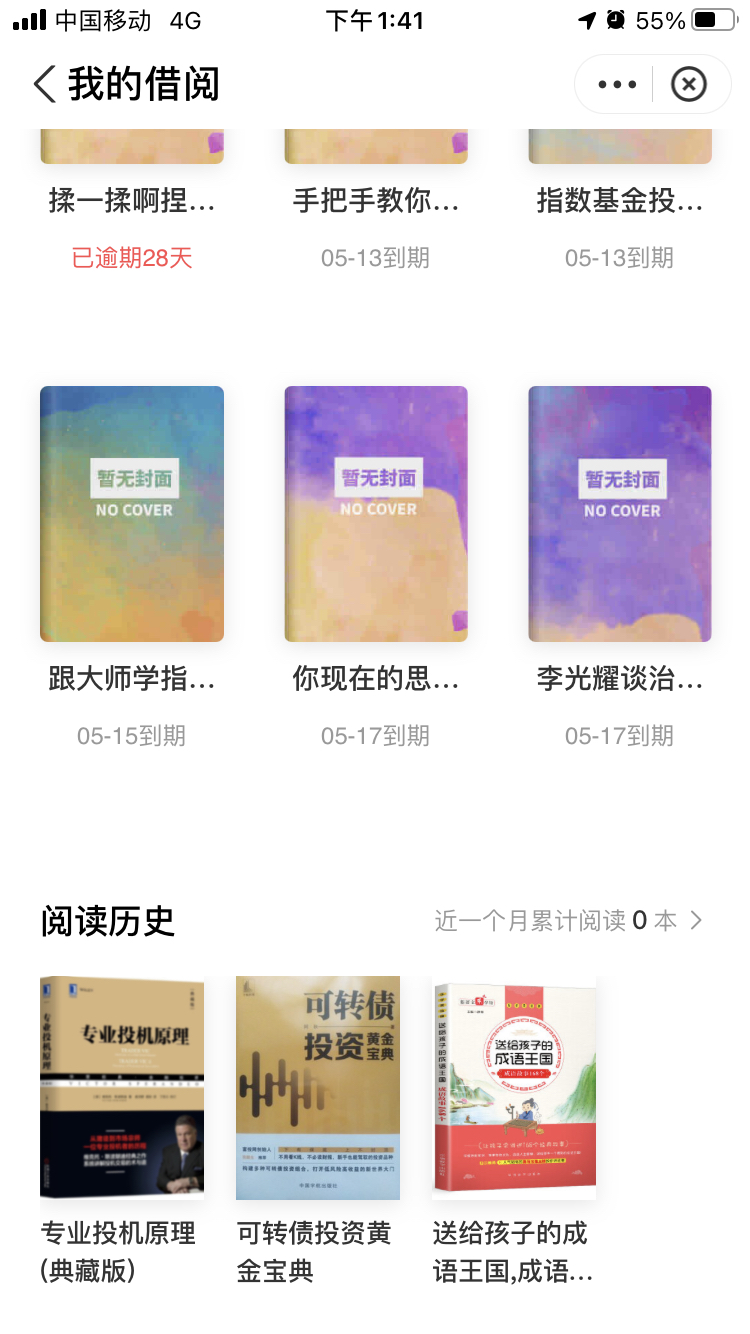Viewport: 750px width, 1334px height.
Task: Open borrowed book 指数基金投…
Action: pyautogui.click(x=620, y=200)
